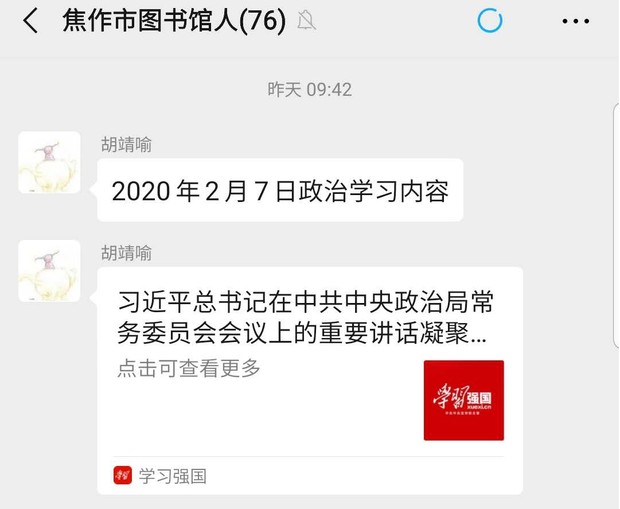Open 胡靖喻's avatar beside the article card

click(x=49, y=271)
